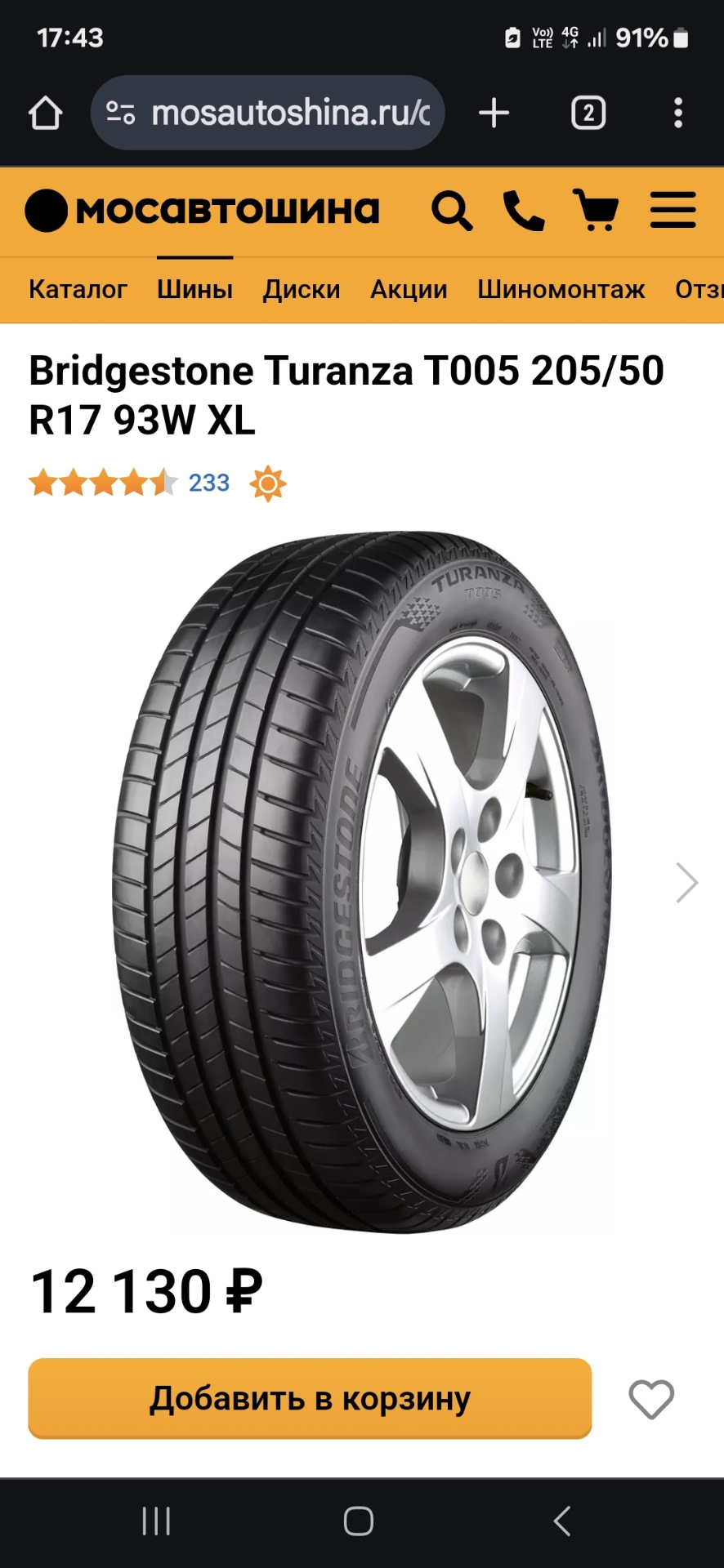The width and height of the screenshot is (724, 1568).
Task: Open the browser overflow menu
Action: click(677, 113)
